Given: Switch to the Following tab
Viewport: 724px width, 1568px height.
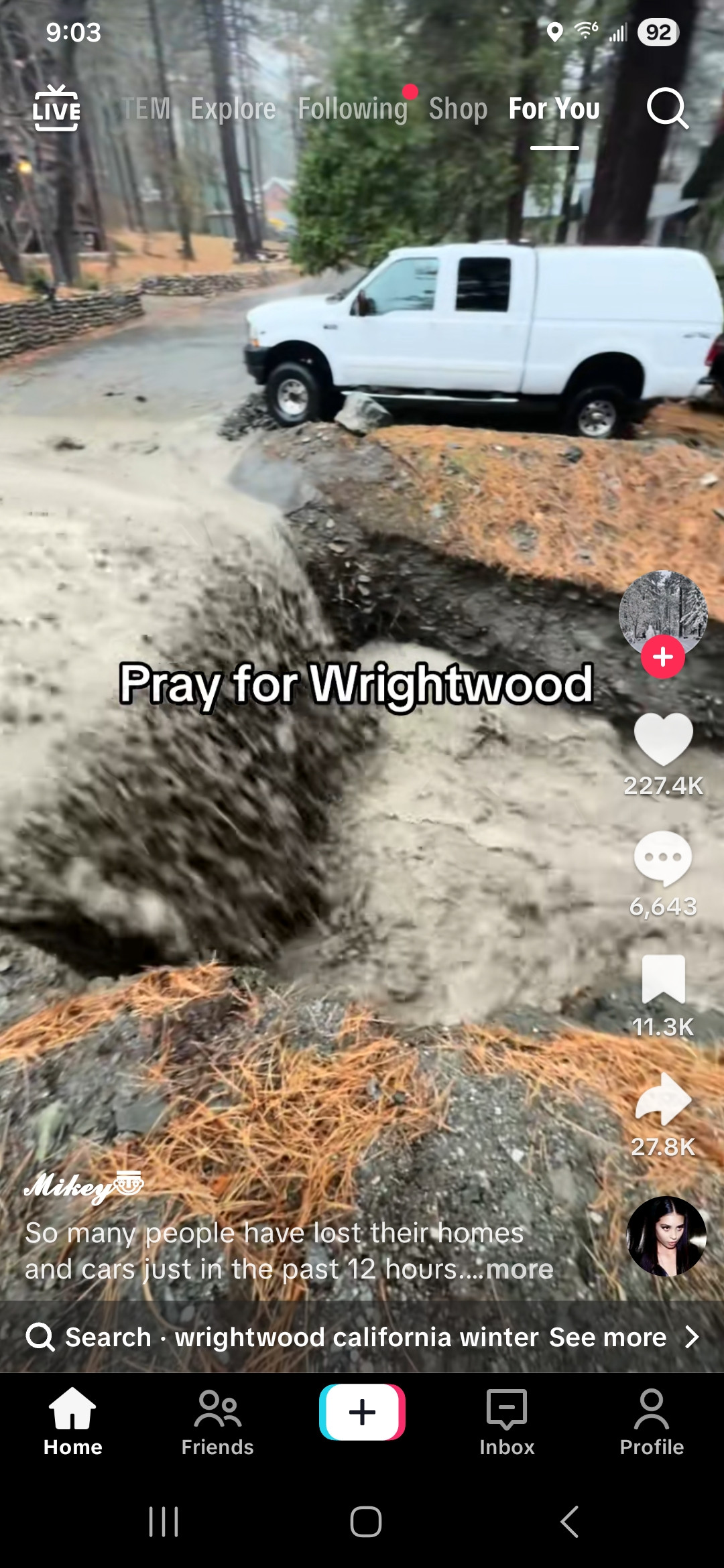Looking at the screenshot, I should pyautogui.click(x=353, y=109).
